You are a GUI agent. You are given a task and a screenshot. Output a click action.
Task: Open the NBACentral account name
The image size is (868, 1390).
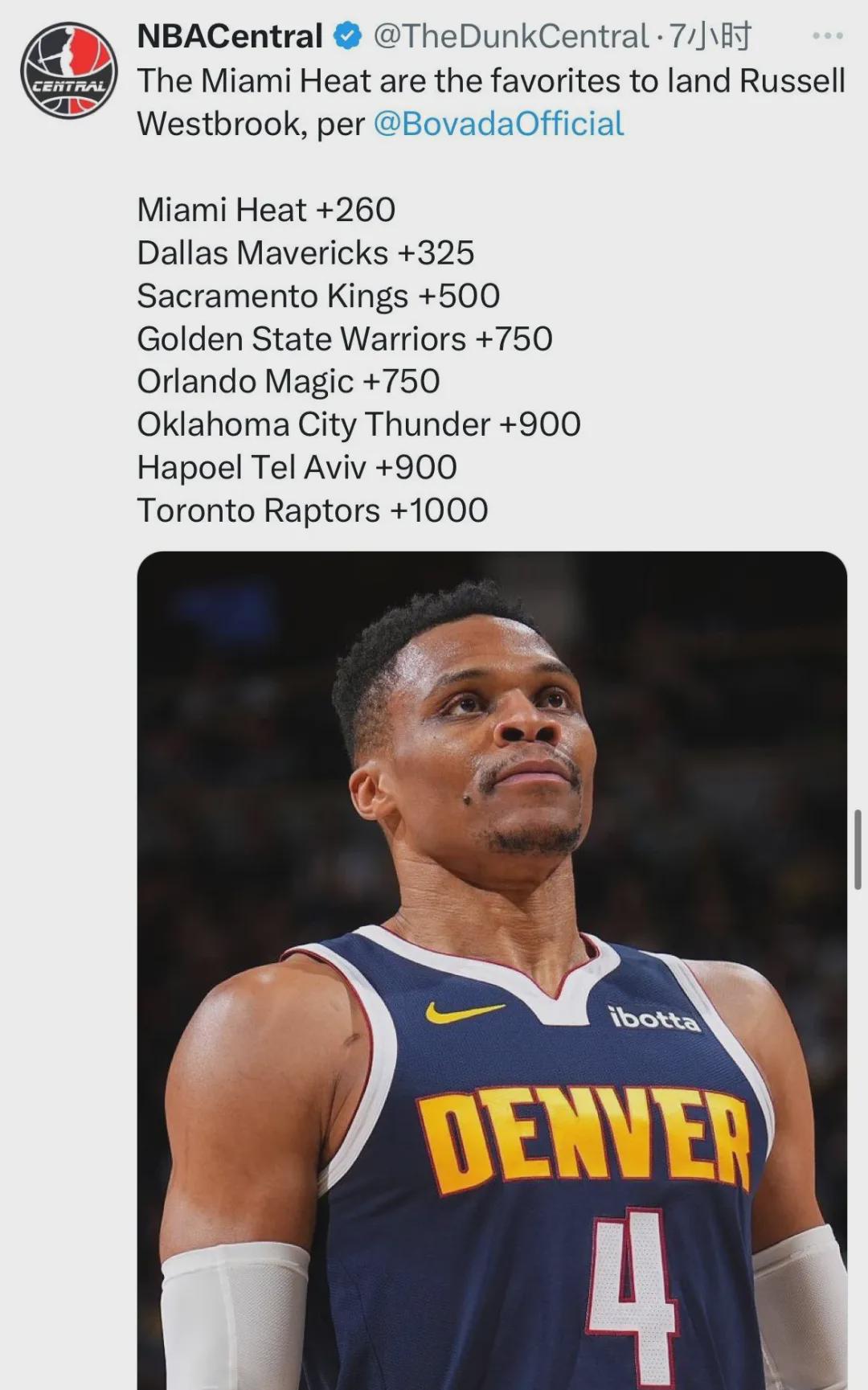pos(230,36)
